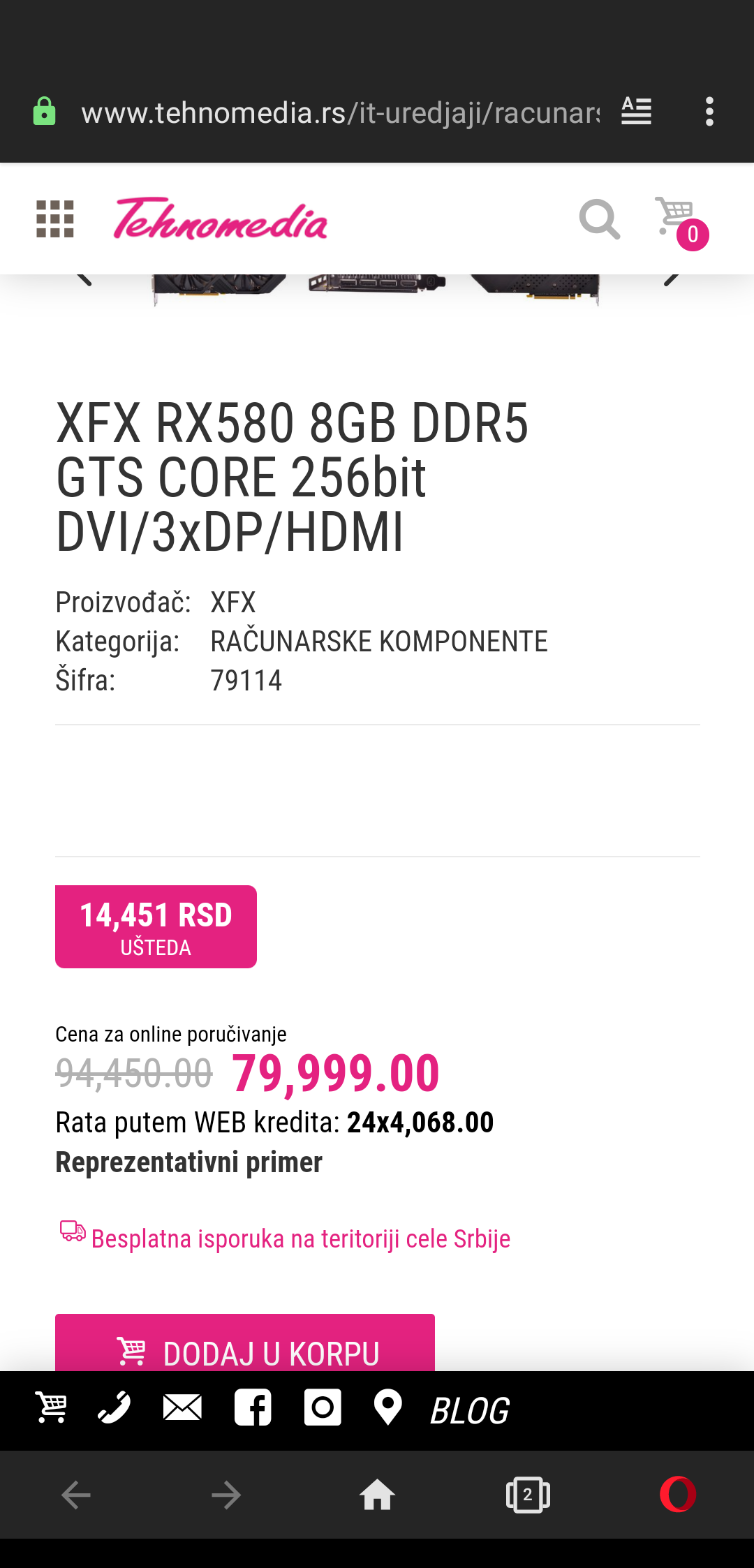
Task: Call the store via the phone icon
Action: [114, 1407]
